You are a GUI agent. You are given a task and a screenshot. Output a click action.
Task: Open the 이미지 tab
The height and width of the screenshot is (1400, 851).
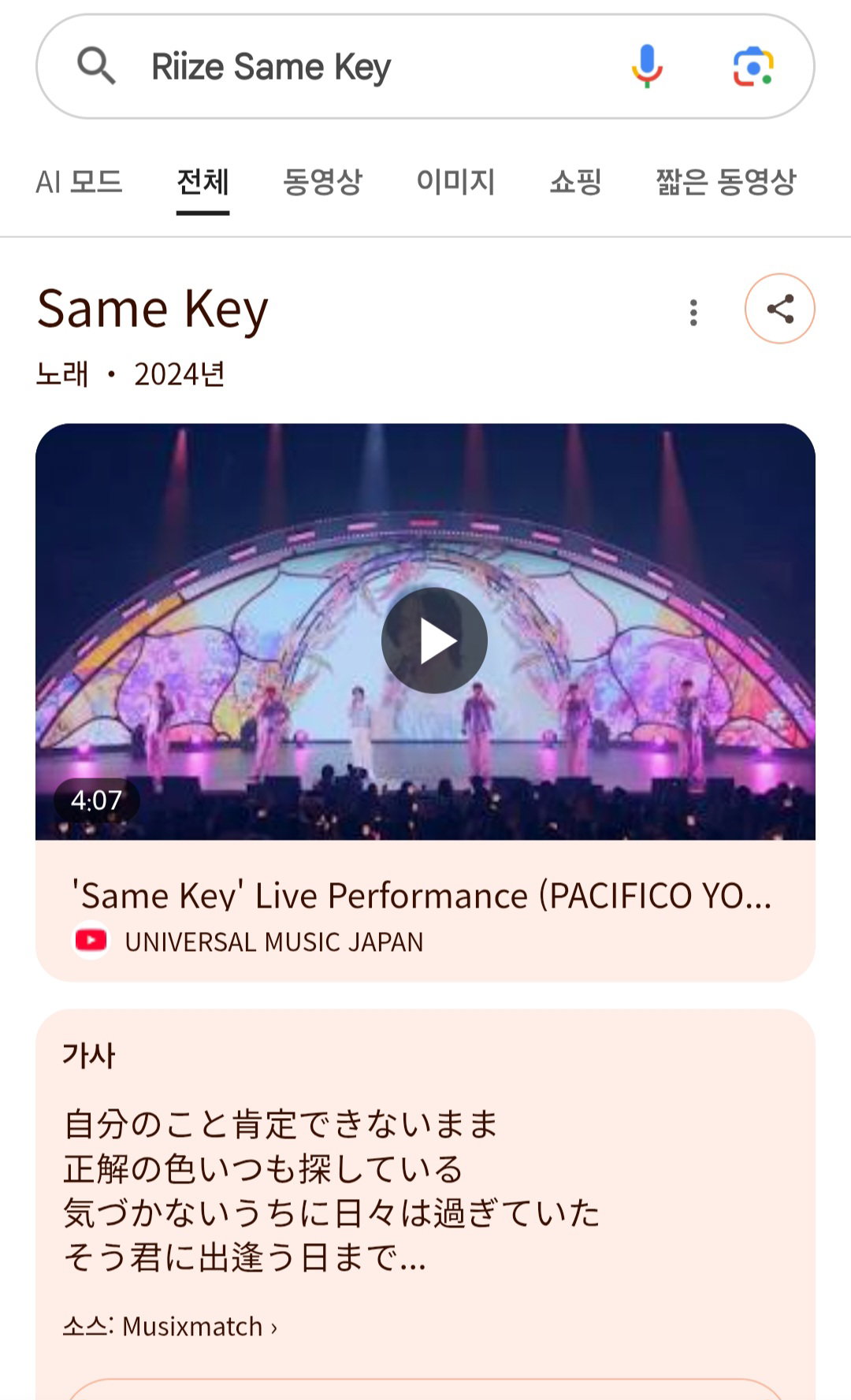pos(455,182)
